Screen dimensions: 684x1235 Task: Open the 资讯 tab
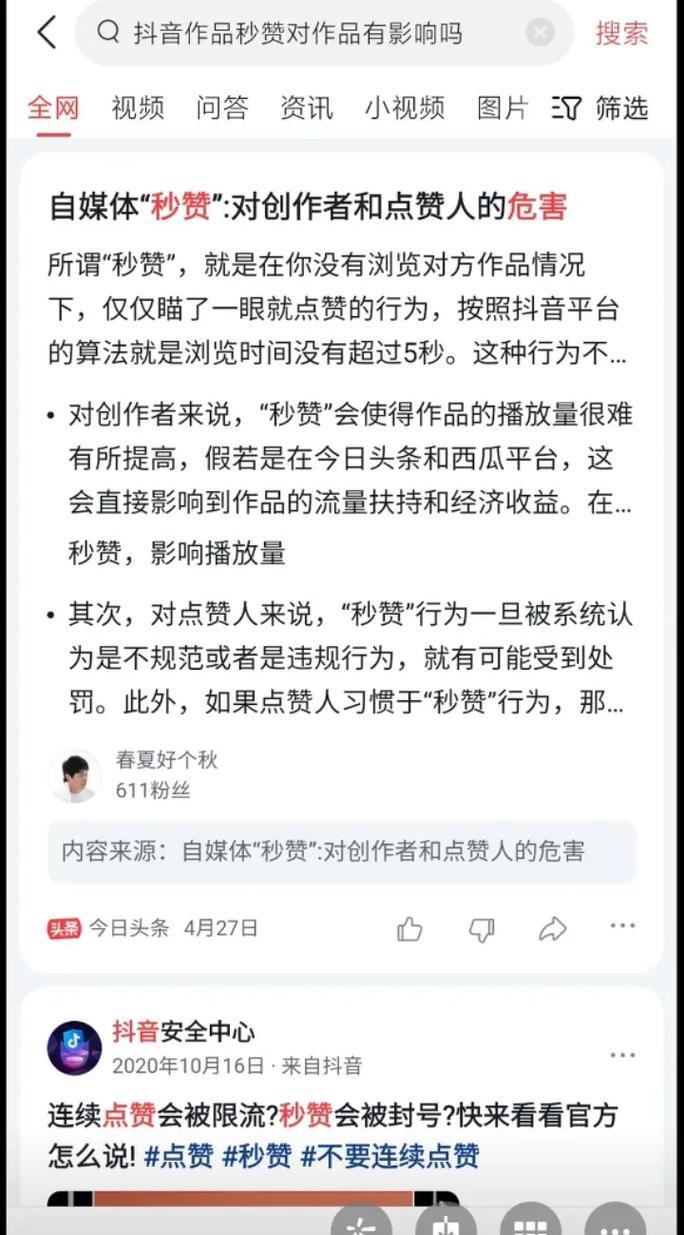[306, 108]
